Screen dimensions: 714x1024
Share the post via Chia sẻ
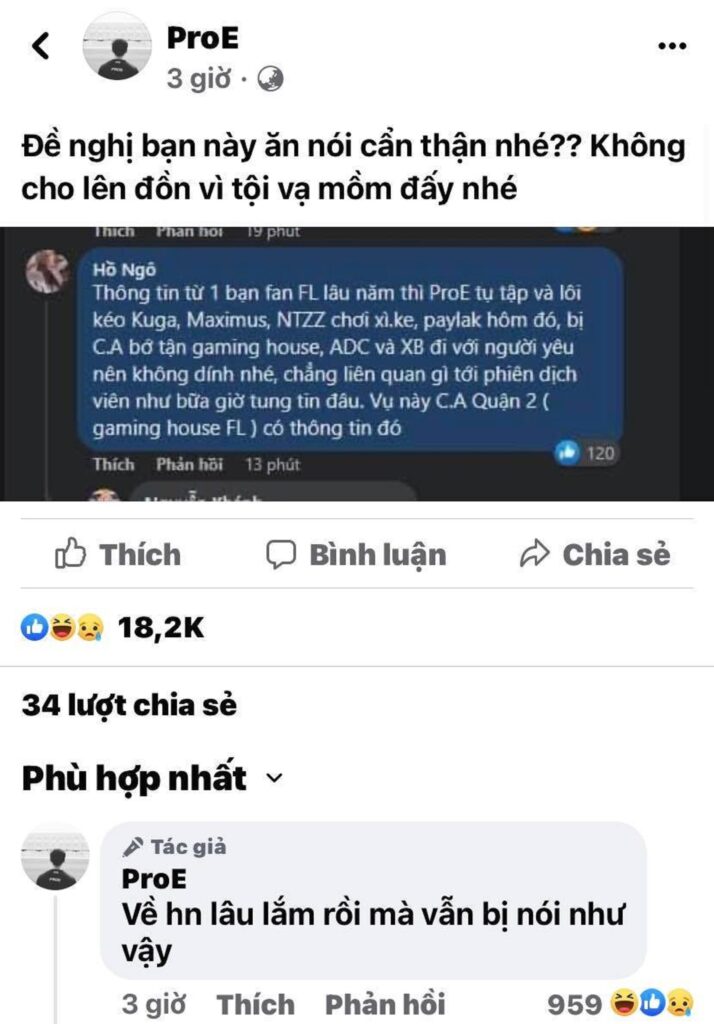(596, 554)
